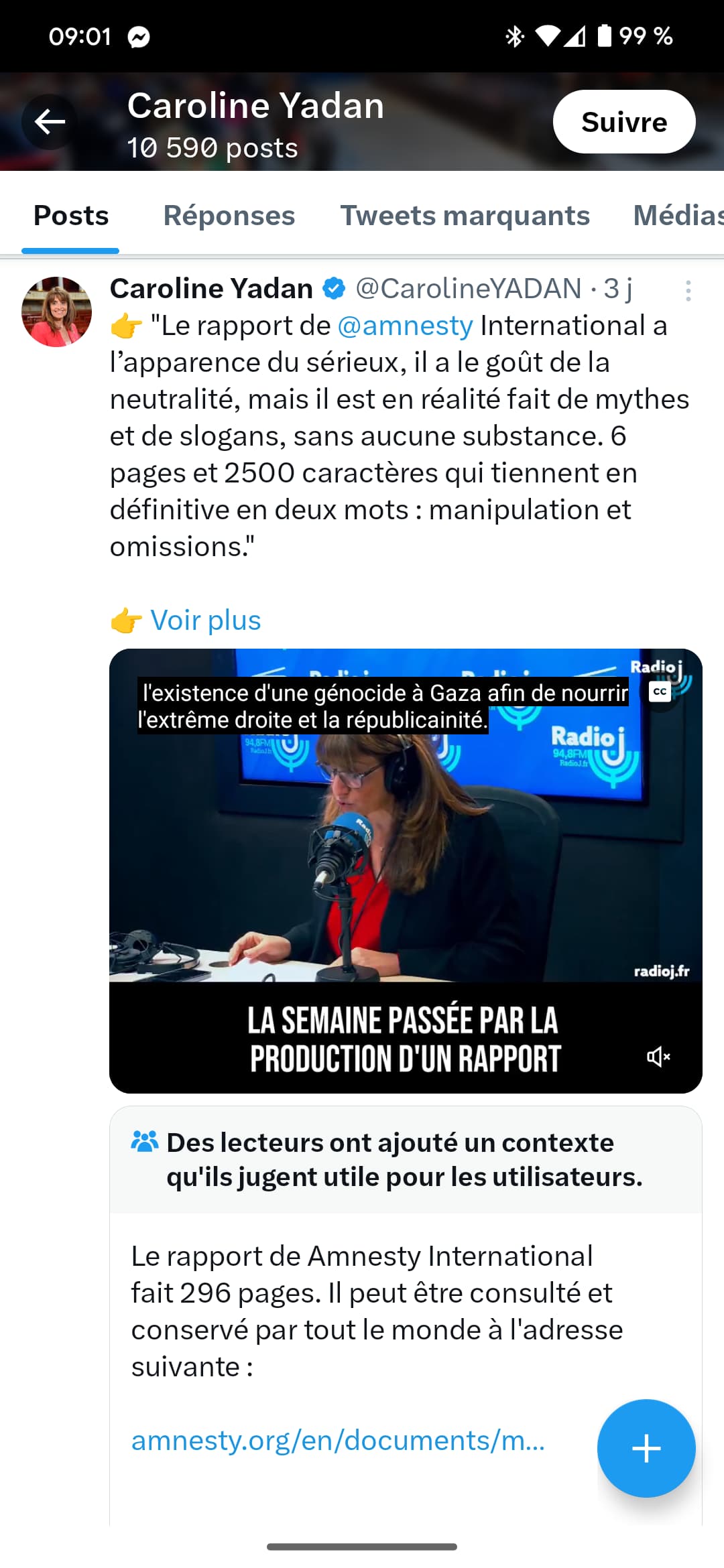Screen dimensions: 724x1568
Task: Tap the Suivre button
Action: click(x=623, y=122)
